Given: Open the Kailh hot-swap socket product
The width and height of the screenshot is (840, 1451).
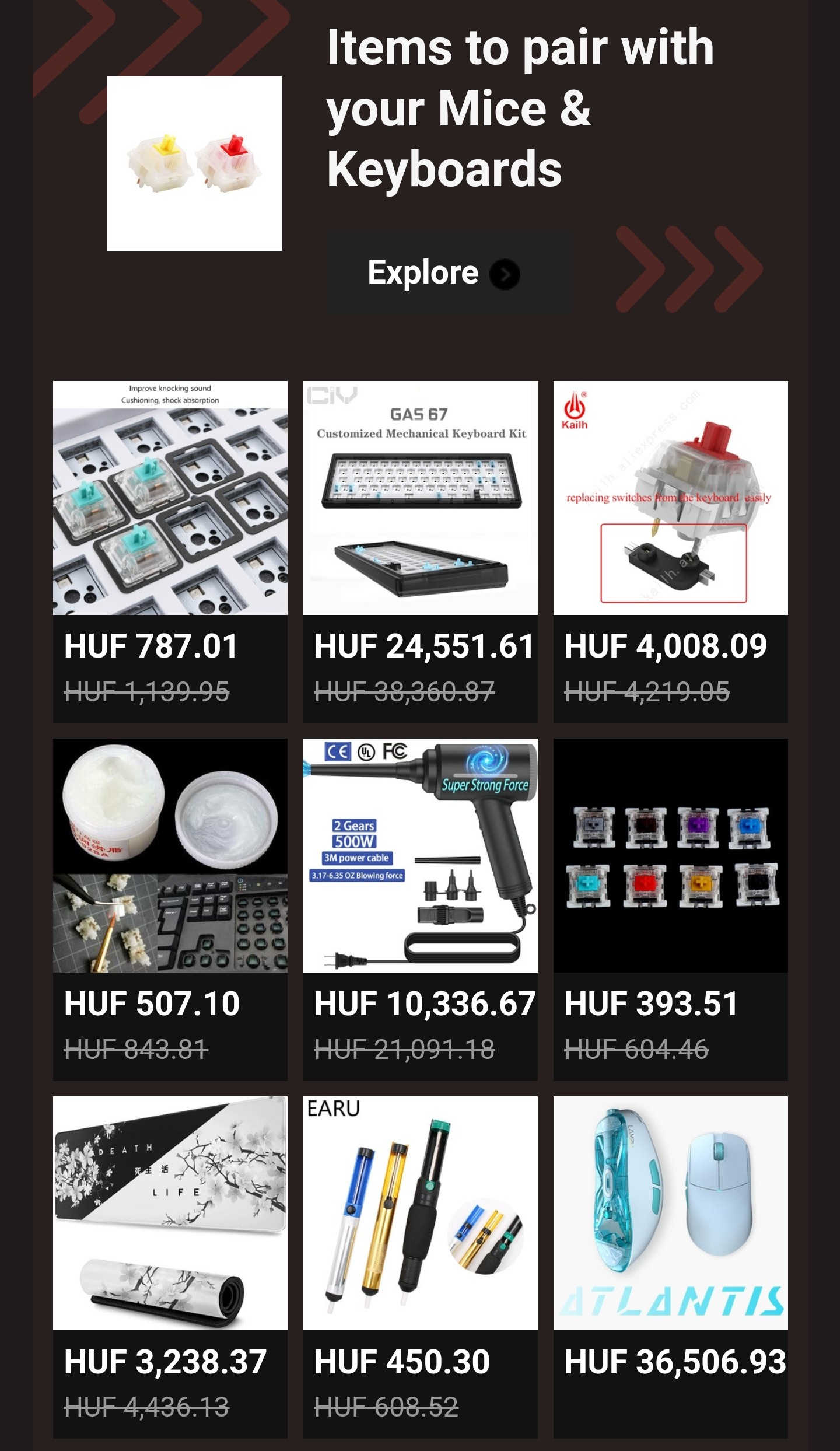Looking at the screenshot, I should point(670,552).
